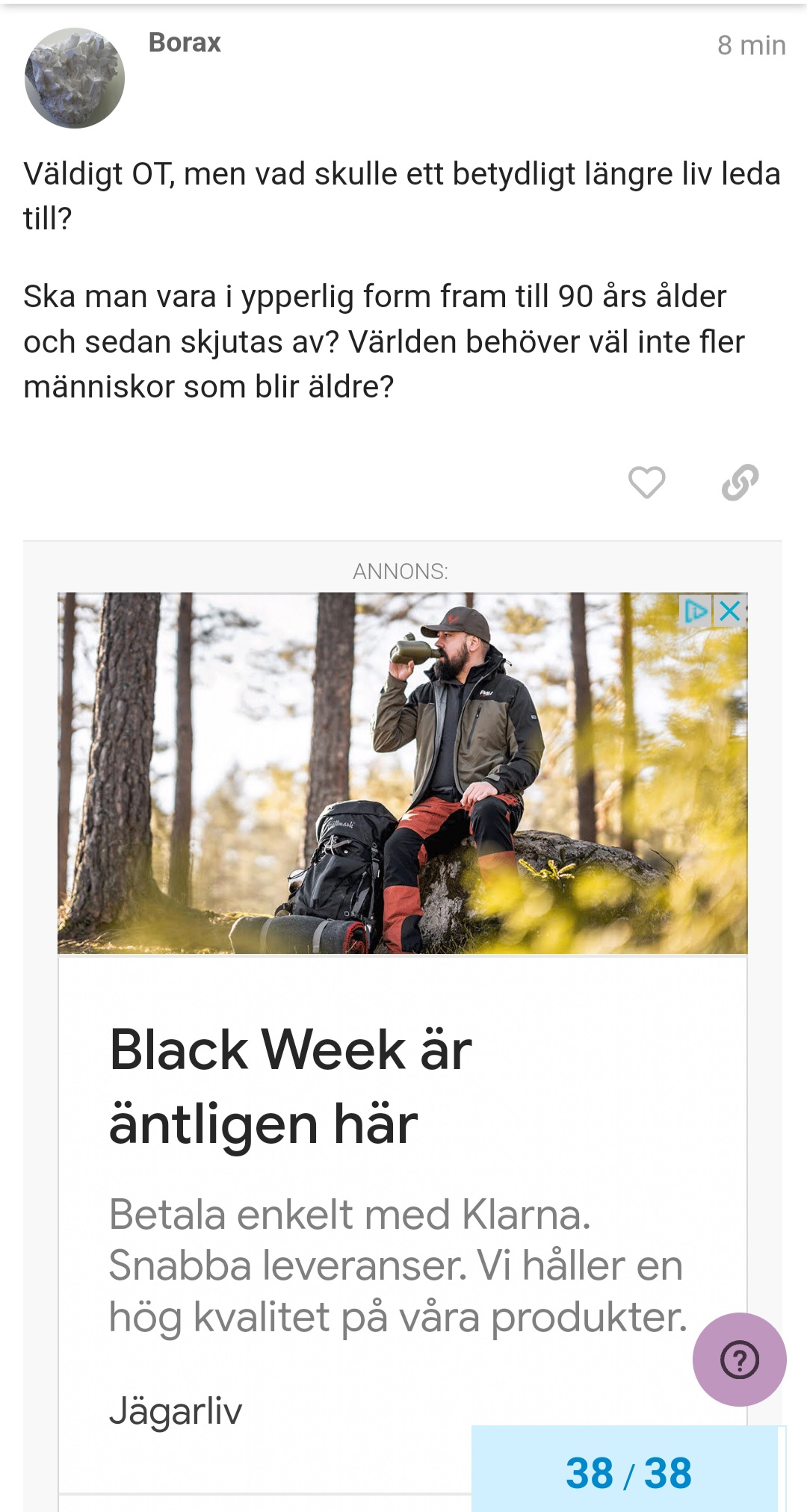
Task: Open the Borax username link
Action: [185, 43]
